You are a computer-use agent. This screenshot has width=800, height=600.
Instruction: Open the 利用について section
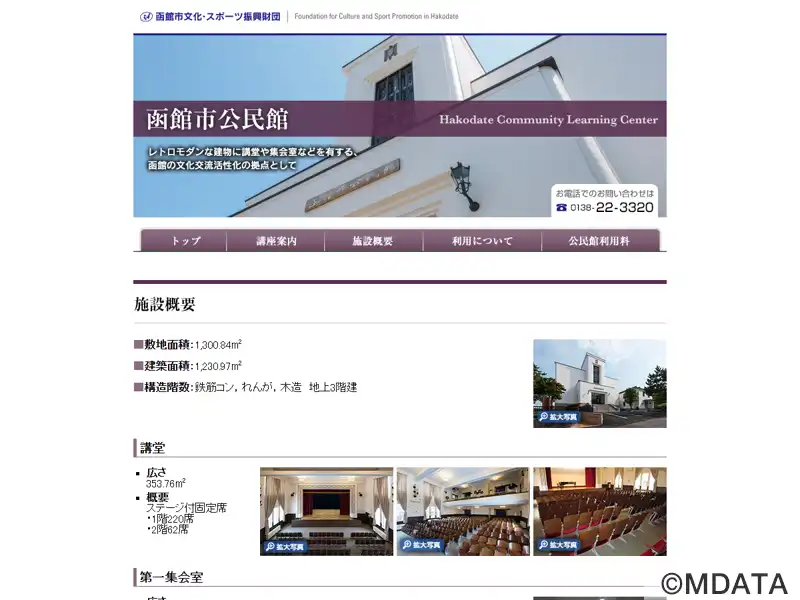click(482, 241)
